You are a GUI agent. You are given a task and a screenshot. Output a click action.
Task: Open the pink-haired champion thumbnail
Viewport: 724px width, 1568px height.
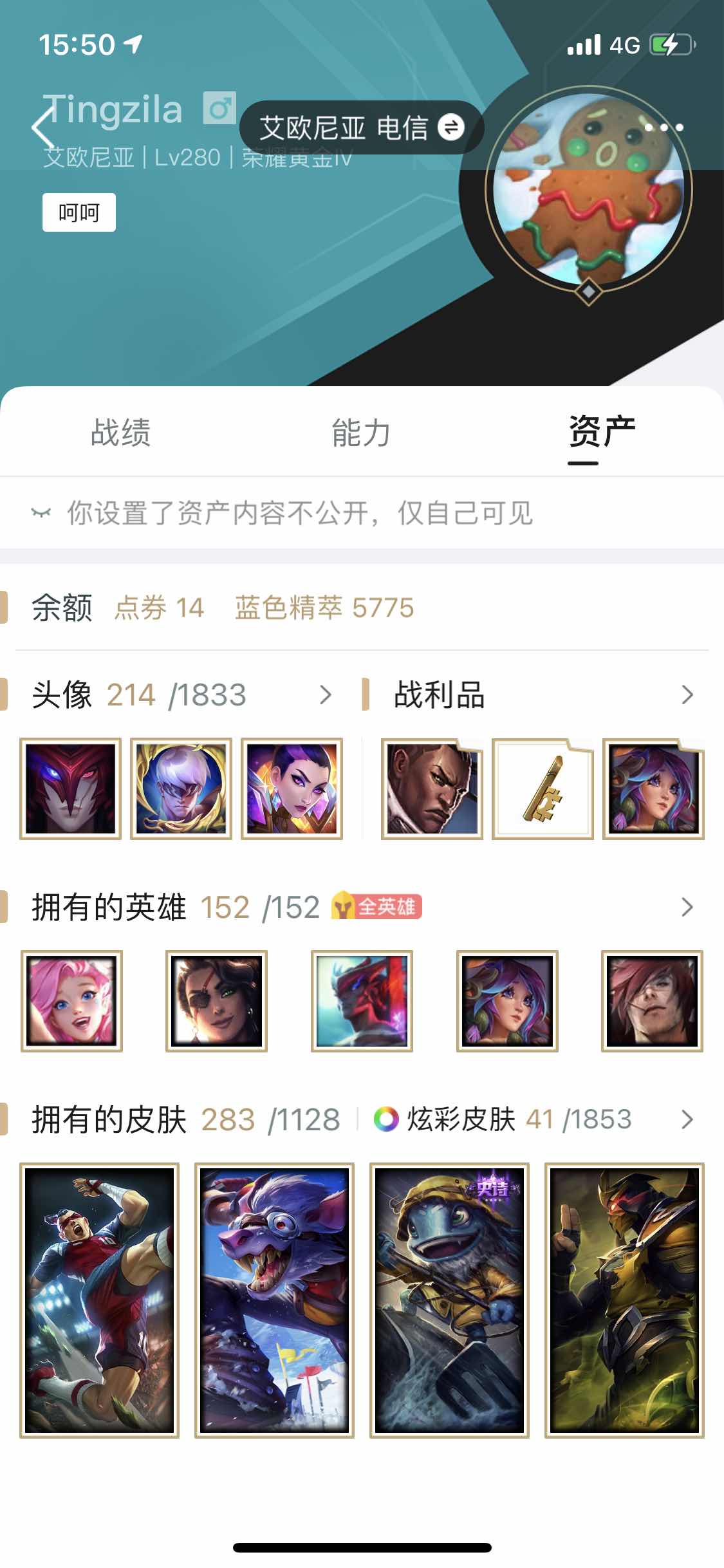tap(71, 1001)
